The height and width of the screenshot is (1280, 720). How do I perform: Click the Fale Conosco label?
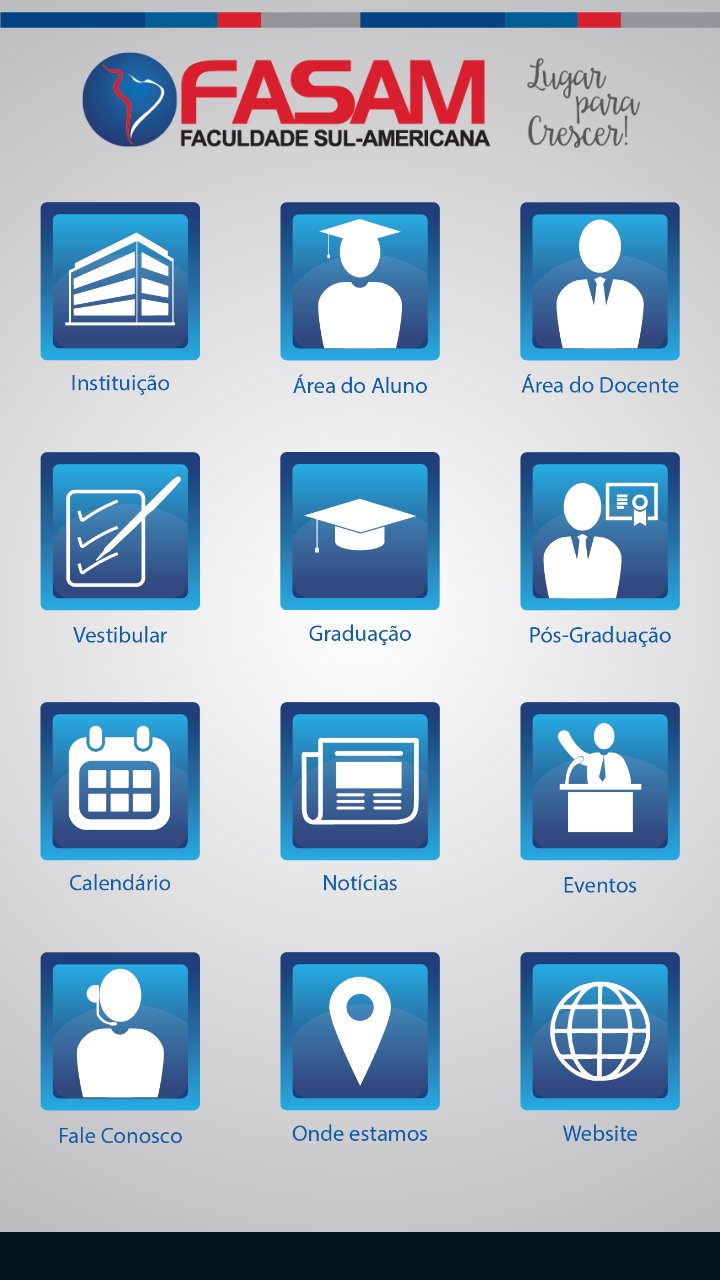point(120,1135)
